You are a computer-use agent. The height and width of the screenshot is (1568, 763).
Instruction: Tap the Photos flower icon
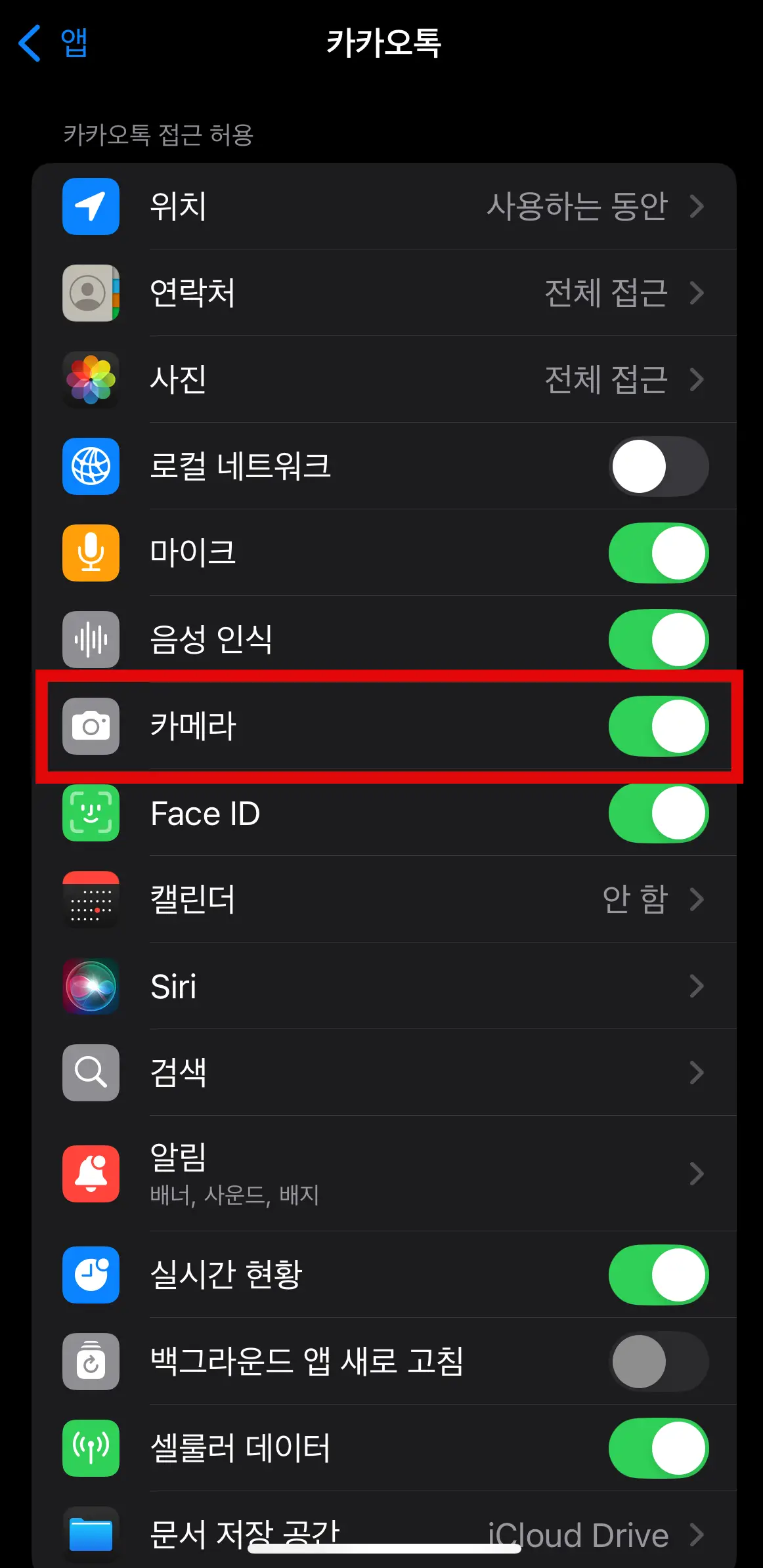91,380
